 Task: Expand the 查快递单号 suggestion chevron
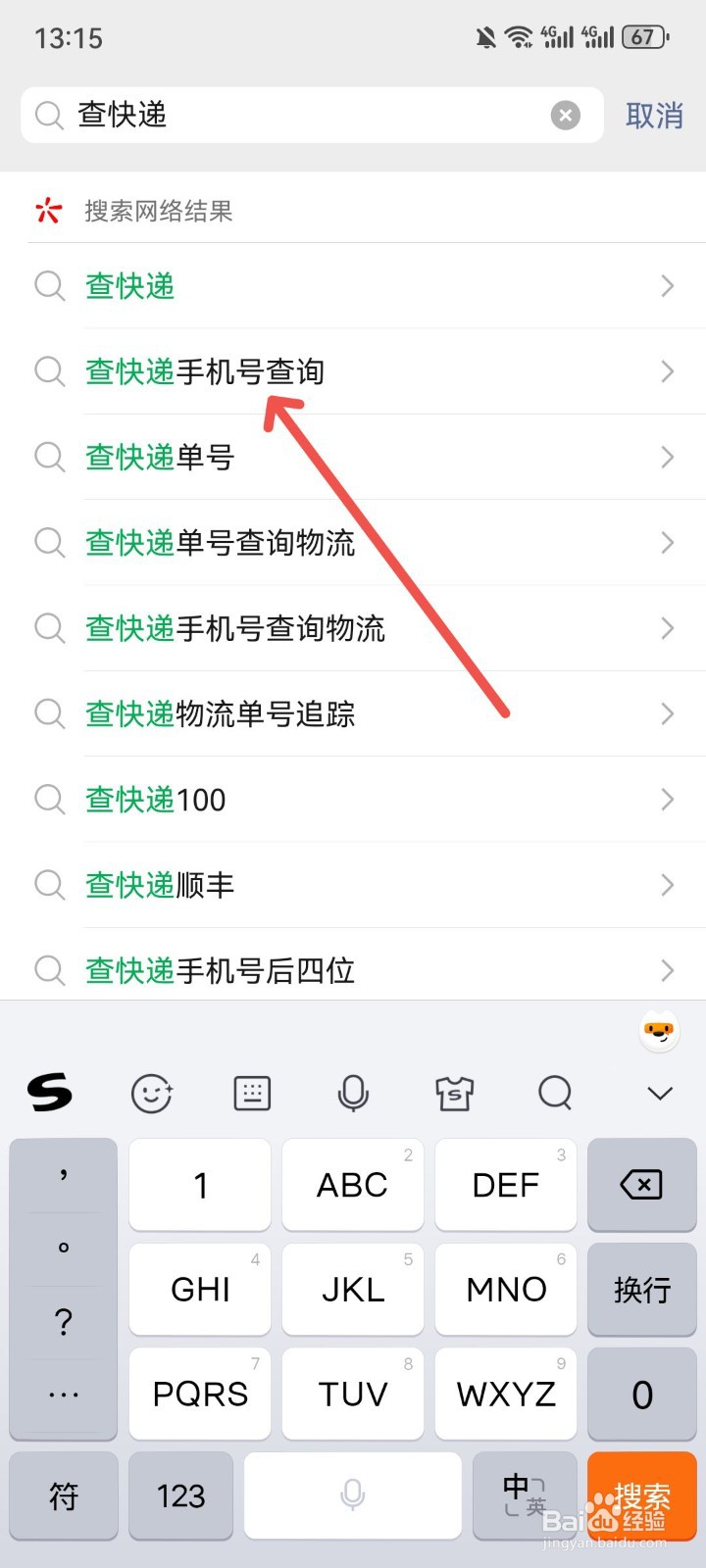coord(666,457)
